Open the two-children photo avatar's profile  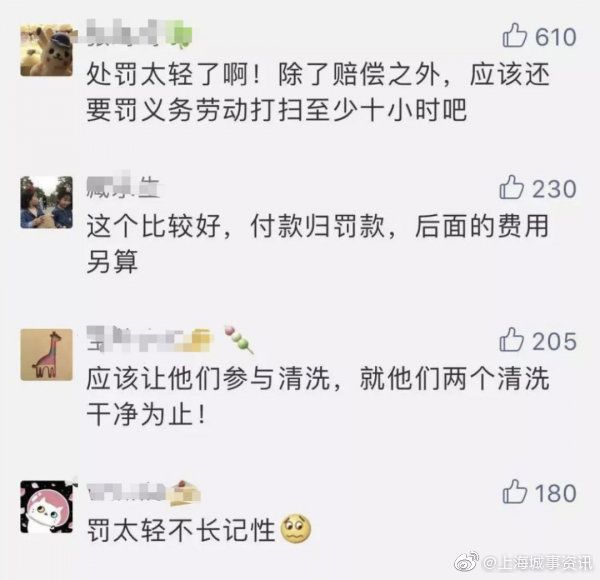[x=46, y=203]
